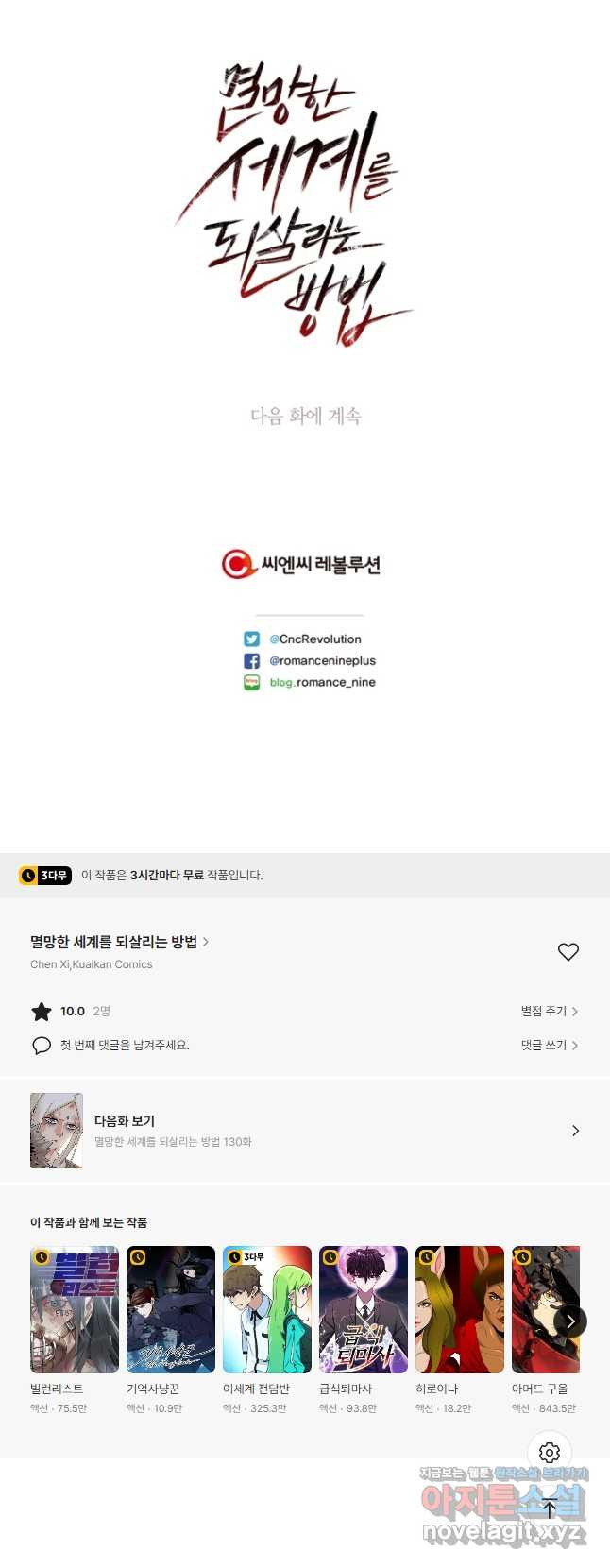Open the viewer settings gear
The image size is (610, 1568).
click(550, 1453)
